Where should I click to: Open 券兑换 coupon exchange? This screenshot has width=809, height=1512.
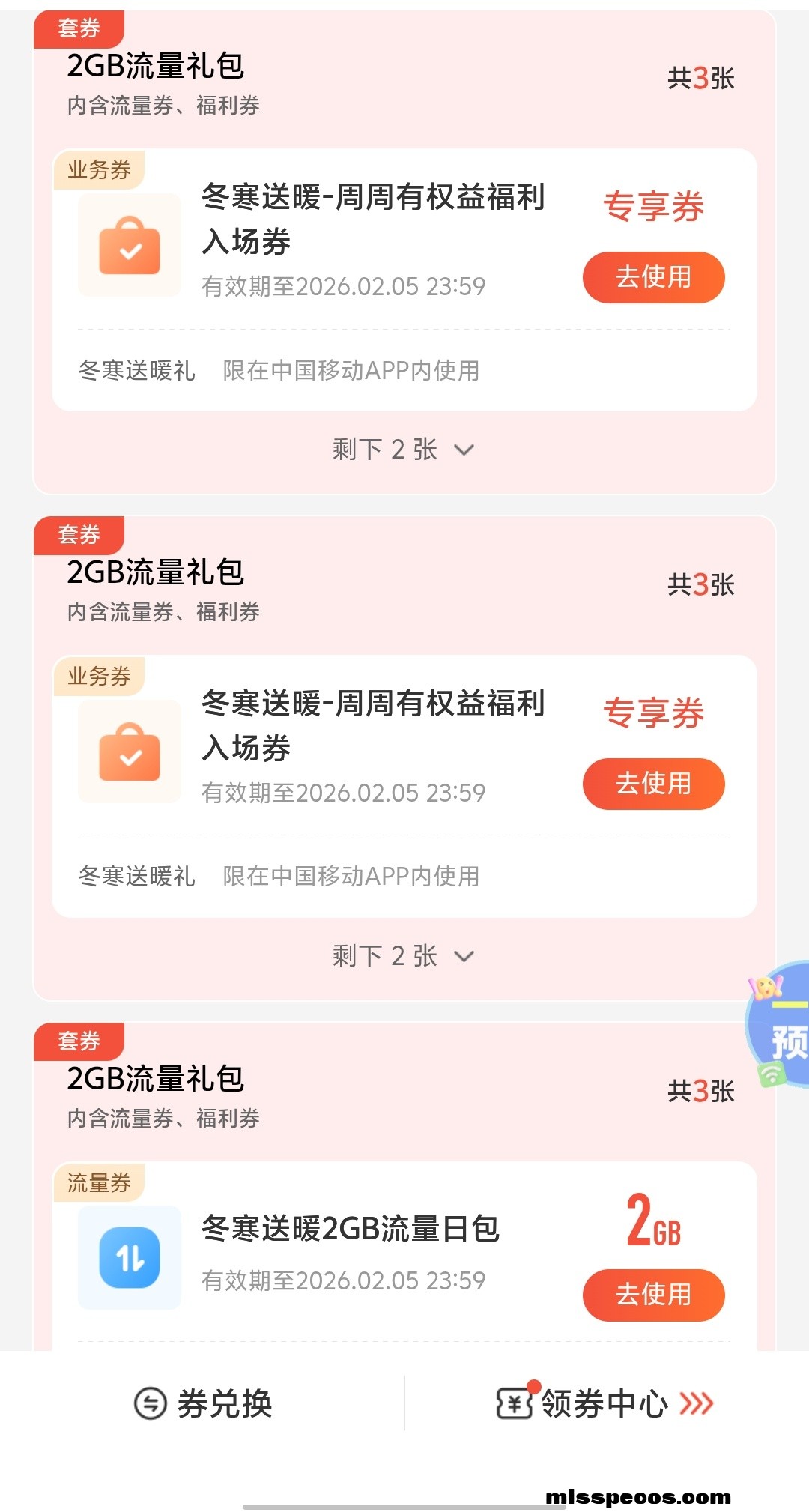[x=203, y=1403]
